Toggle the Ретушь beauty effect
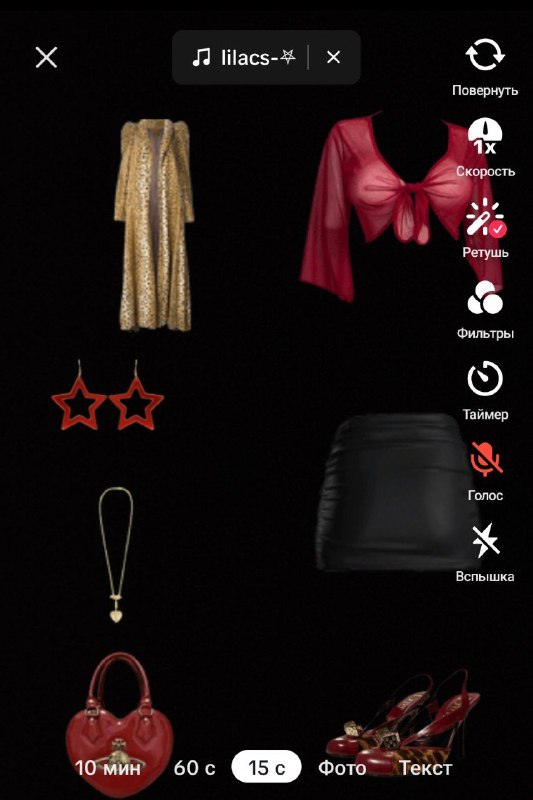Screen dimensions: 533x800 click(x=485, y=229)
